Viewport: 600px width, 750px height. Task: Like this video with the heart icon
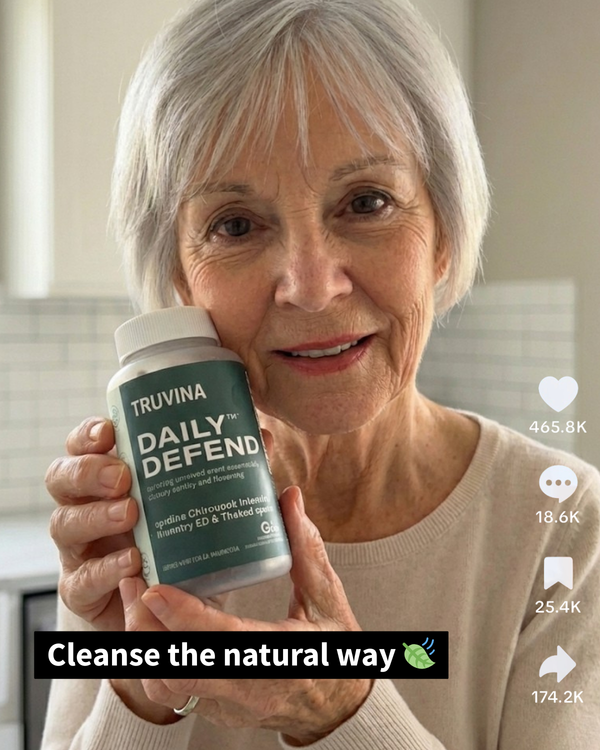point(557,394)
